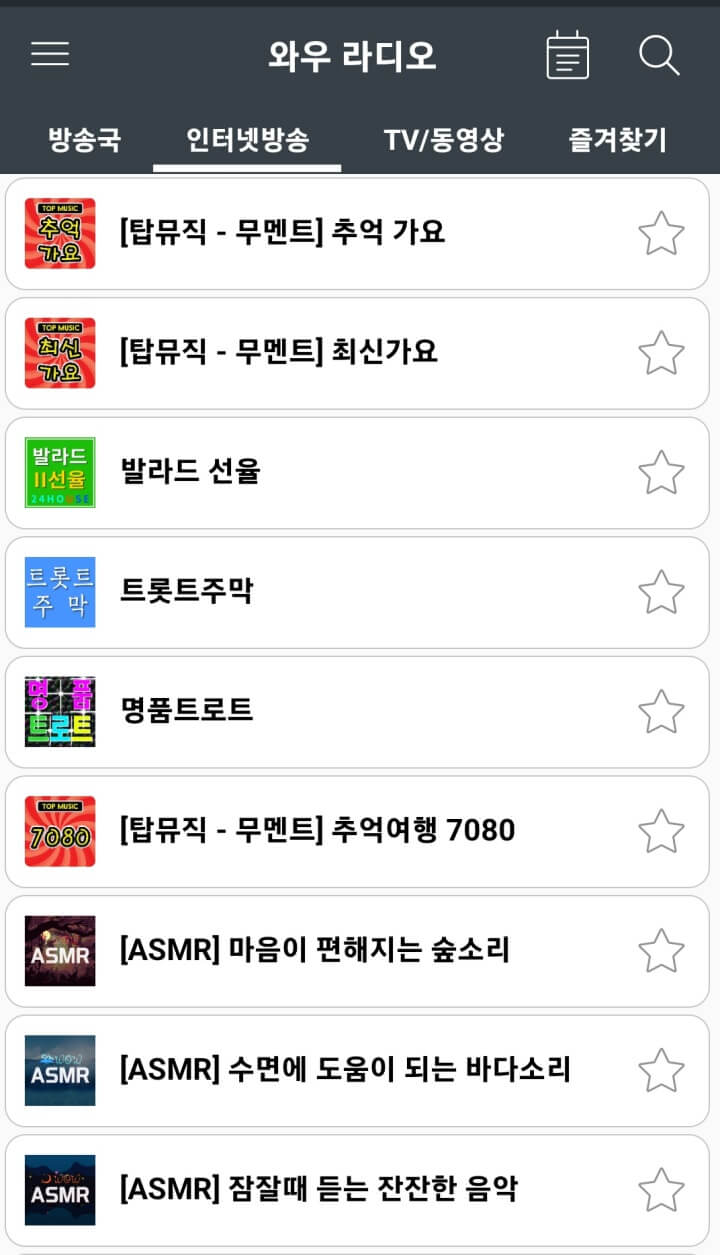Click the 추억가요 channel thumbnail

click(59, 233)
